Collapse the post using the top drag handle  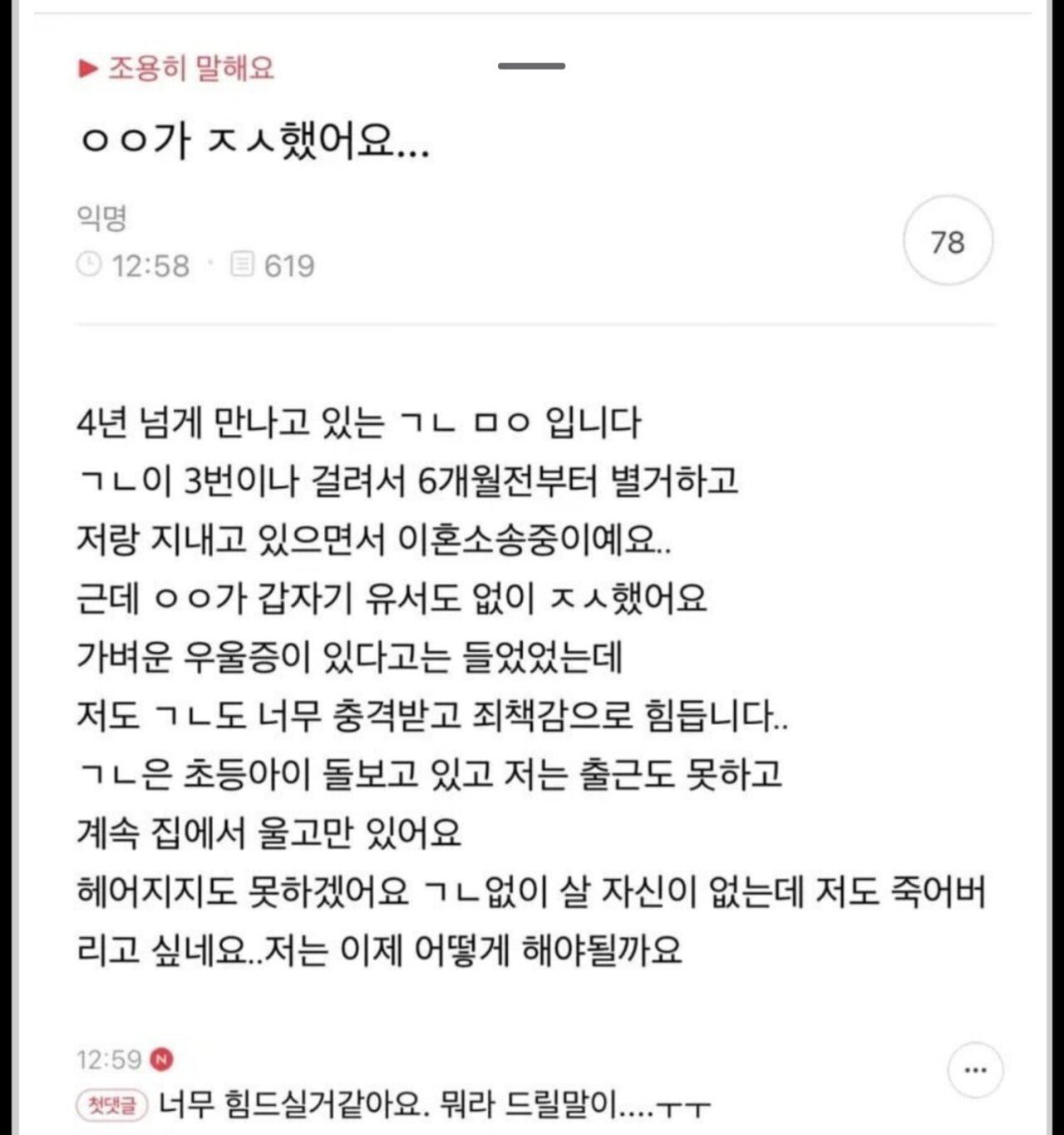(530, 65)
